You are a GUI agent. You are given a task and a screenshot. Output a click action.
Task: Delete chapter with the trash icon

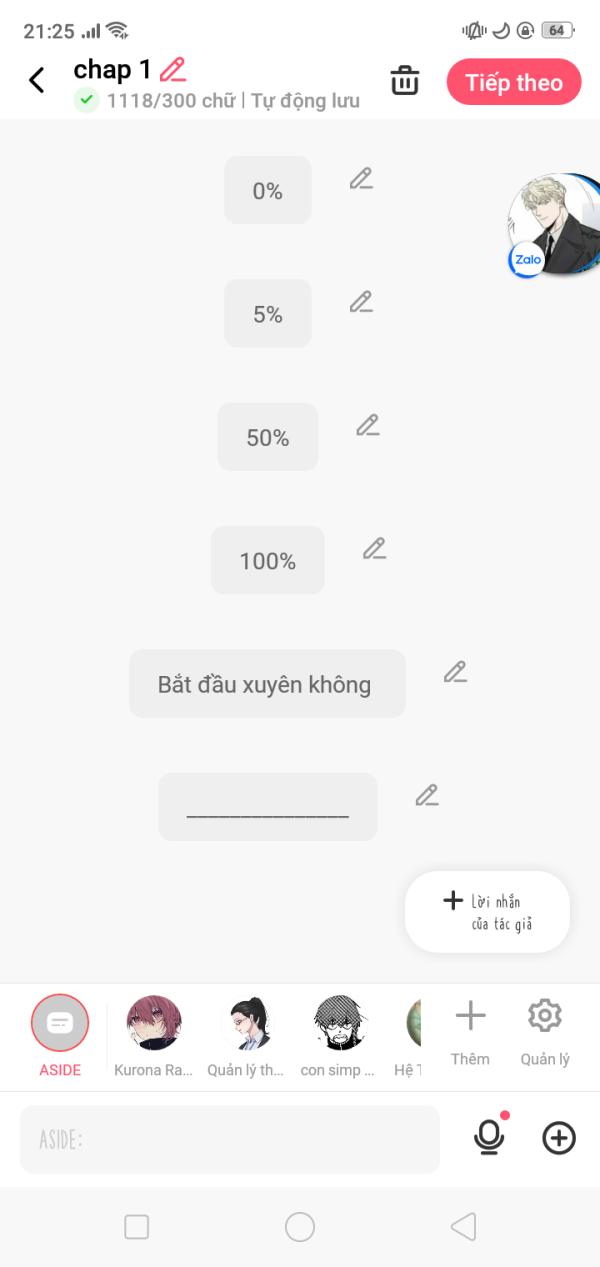click(x=405, y=80)
